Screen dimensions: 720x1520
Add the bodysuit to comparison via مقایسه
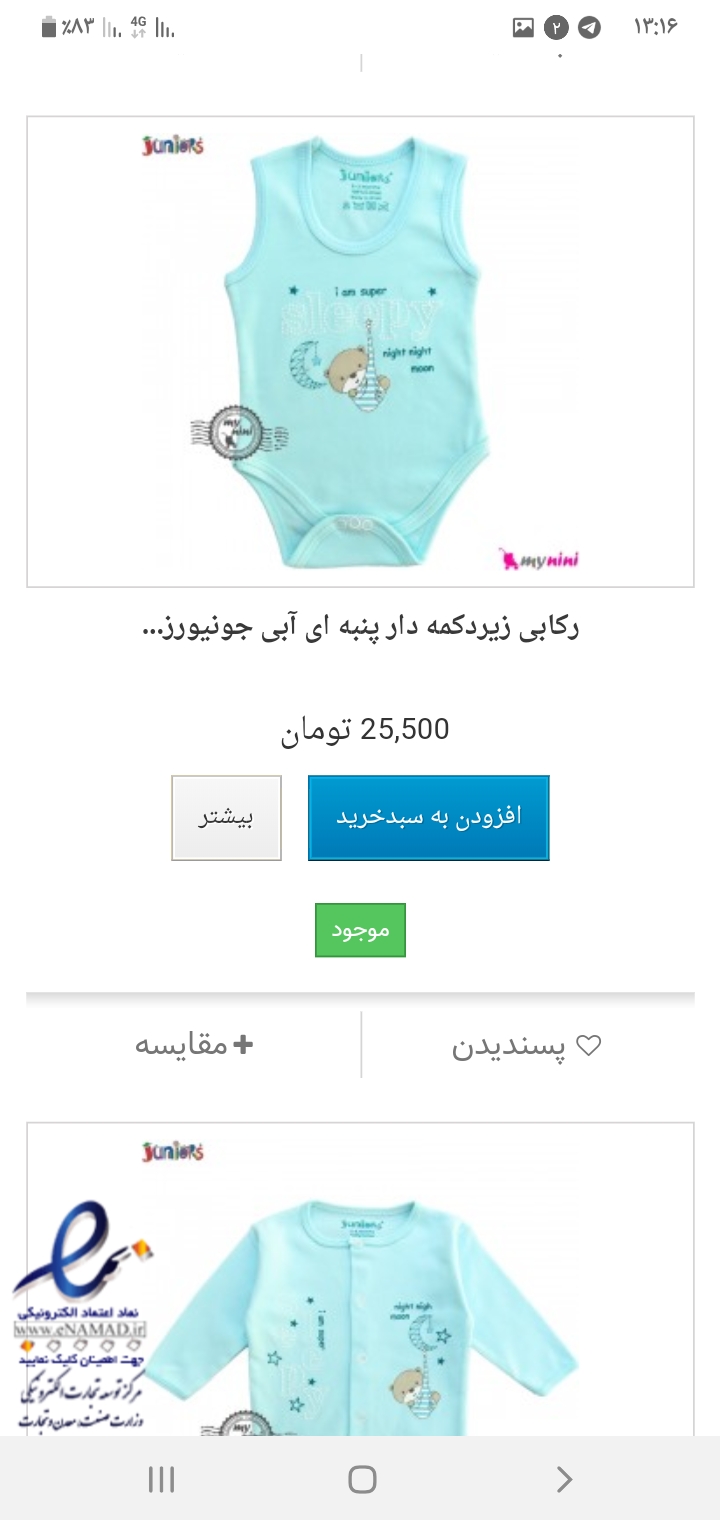pos(194,1045)
